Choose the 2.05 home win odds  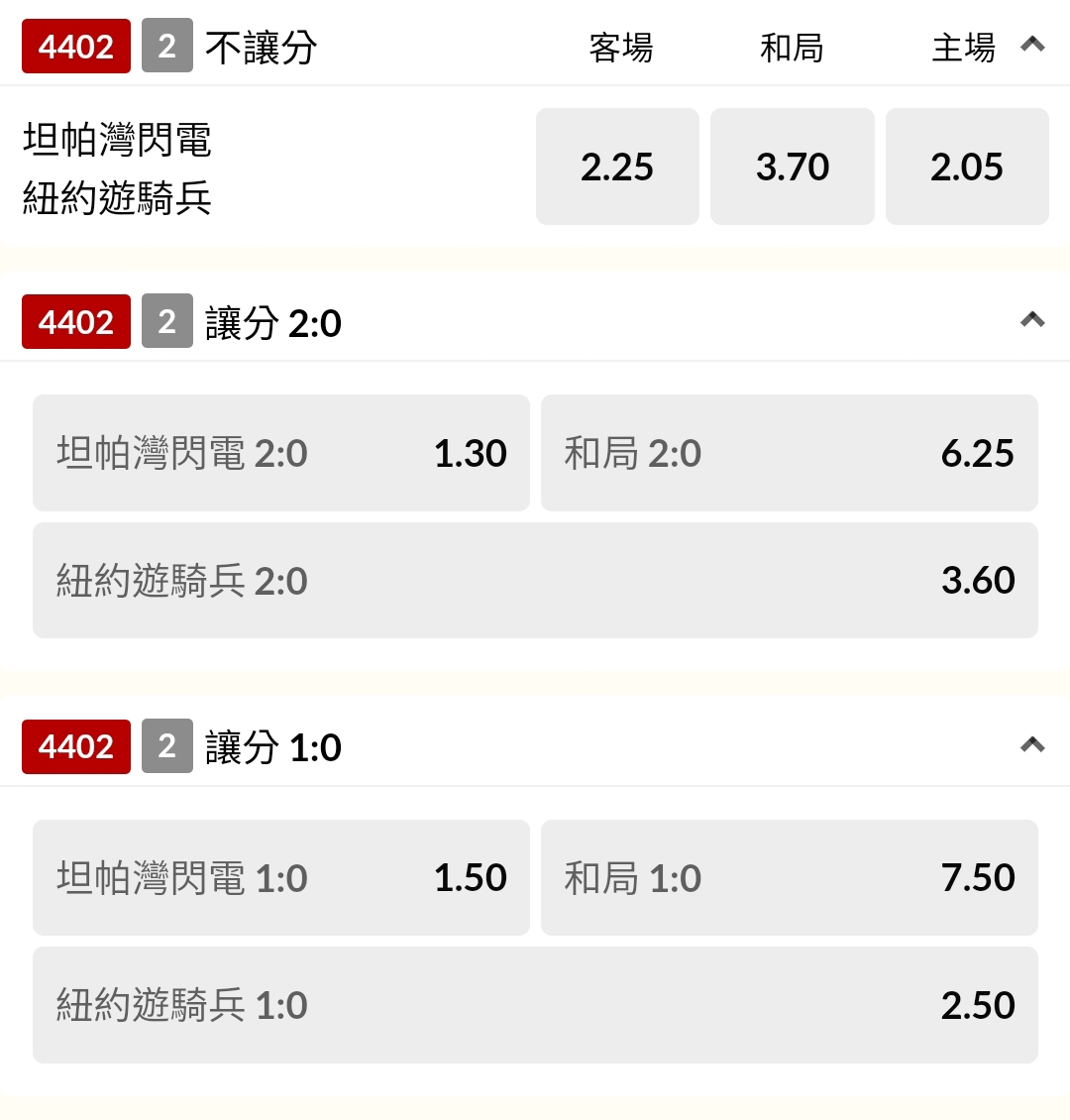click(967, 167)
